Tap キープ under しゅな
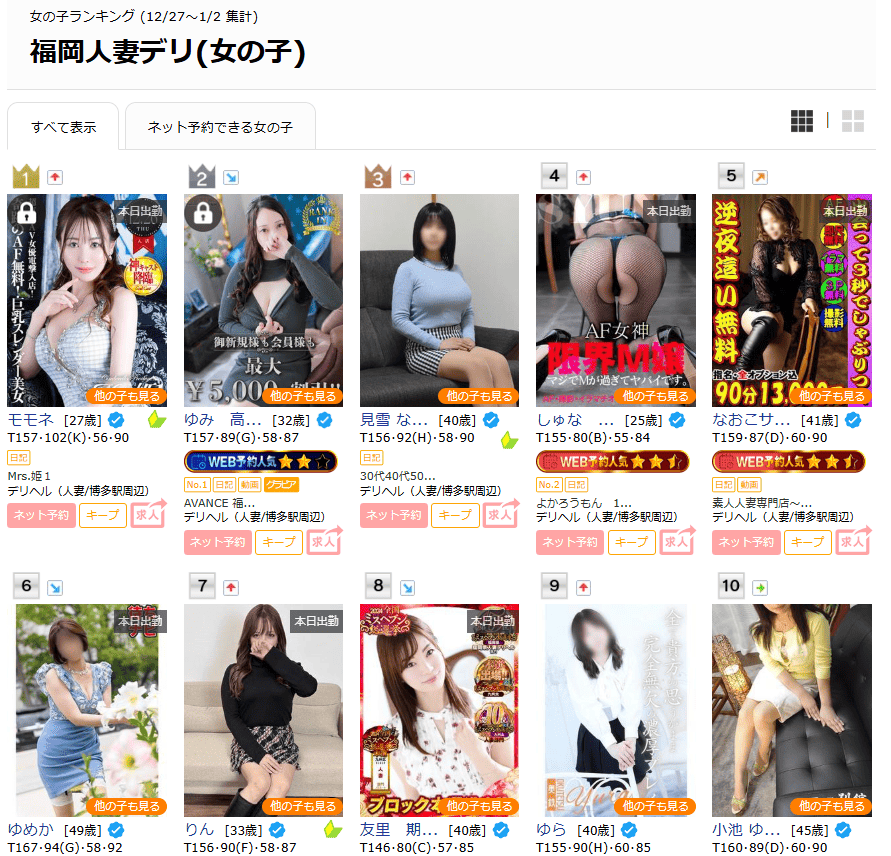Image resolution: width=891 pixels, height=856 pixels. pos(631,542)
